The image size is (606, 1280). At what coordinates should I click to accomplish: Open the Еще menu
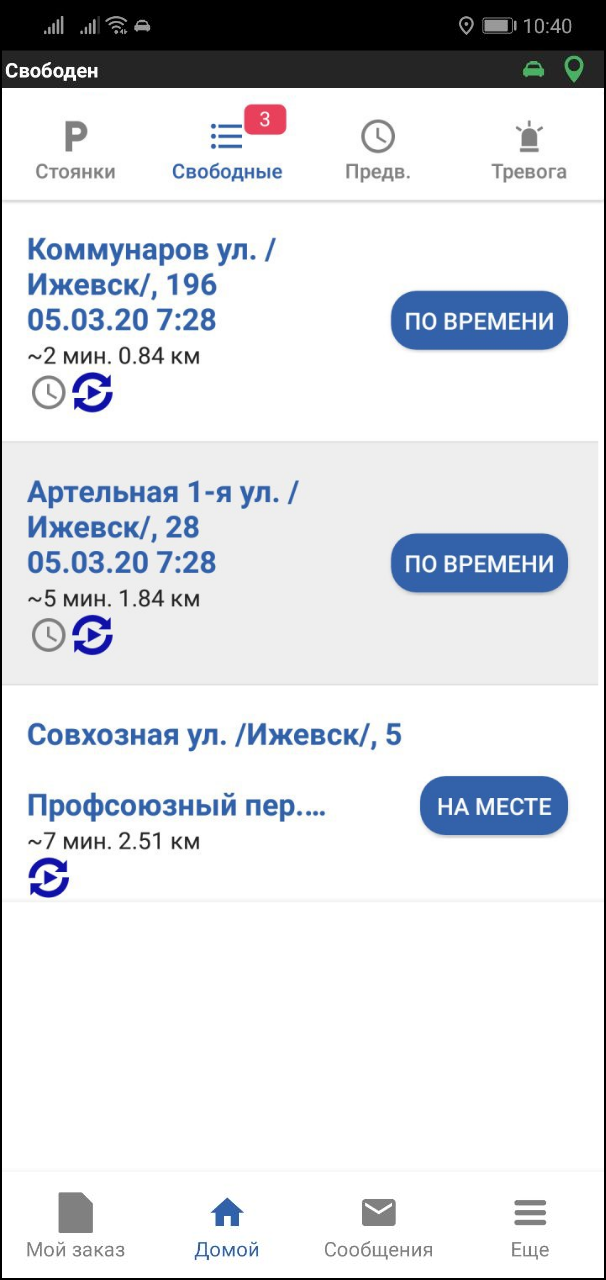click(530, 1226)
